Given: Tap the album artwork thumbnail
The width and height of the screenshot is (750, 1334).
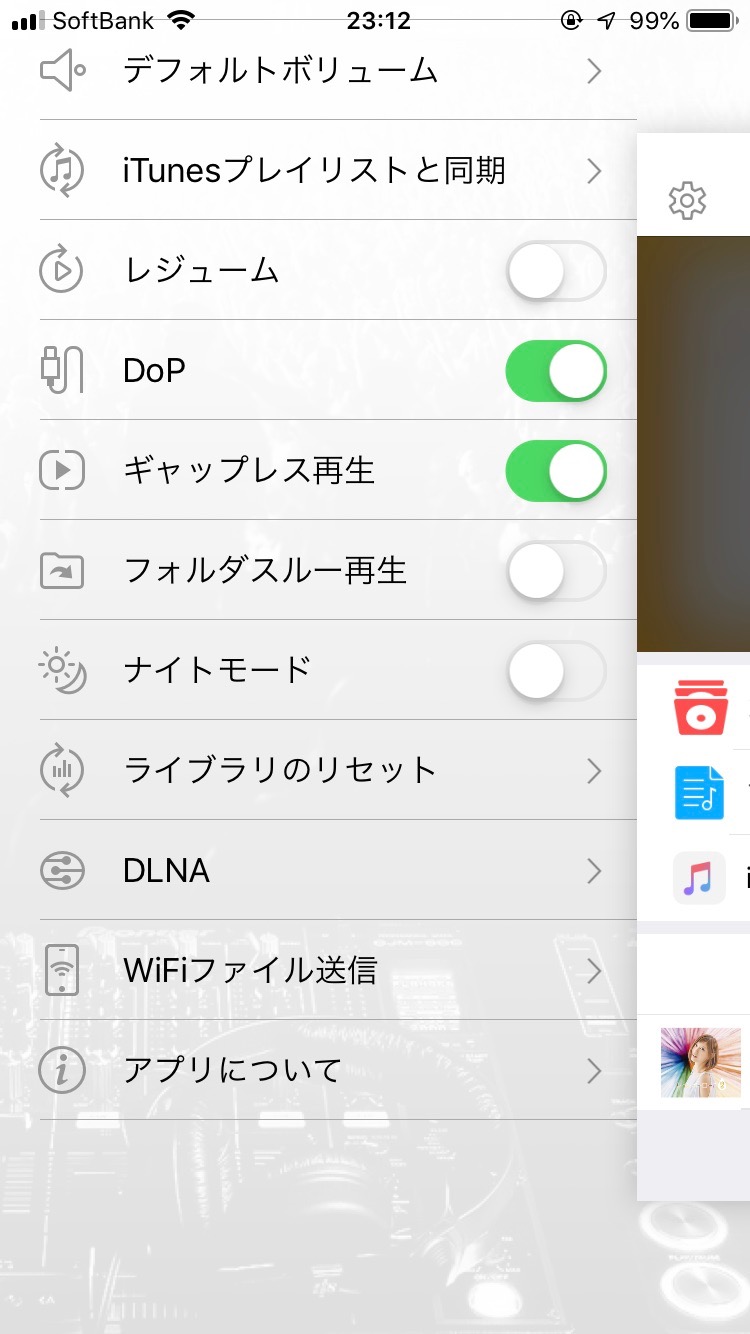Looking at the screenshot, I should [701, 1063].
